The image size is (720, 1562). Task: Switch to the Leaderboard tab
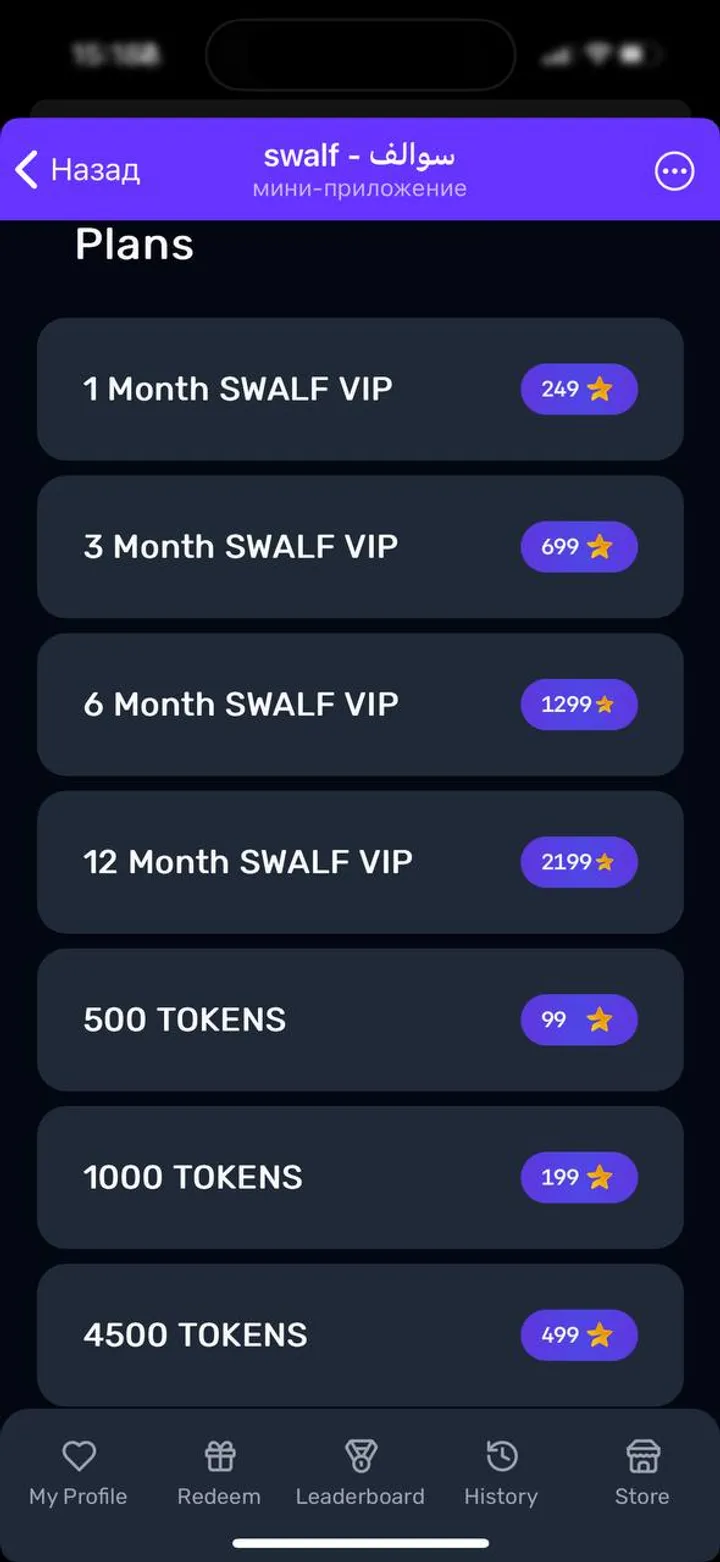click(360, 1470)
